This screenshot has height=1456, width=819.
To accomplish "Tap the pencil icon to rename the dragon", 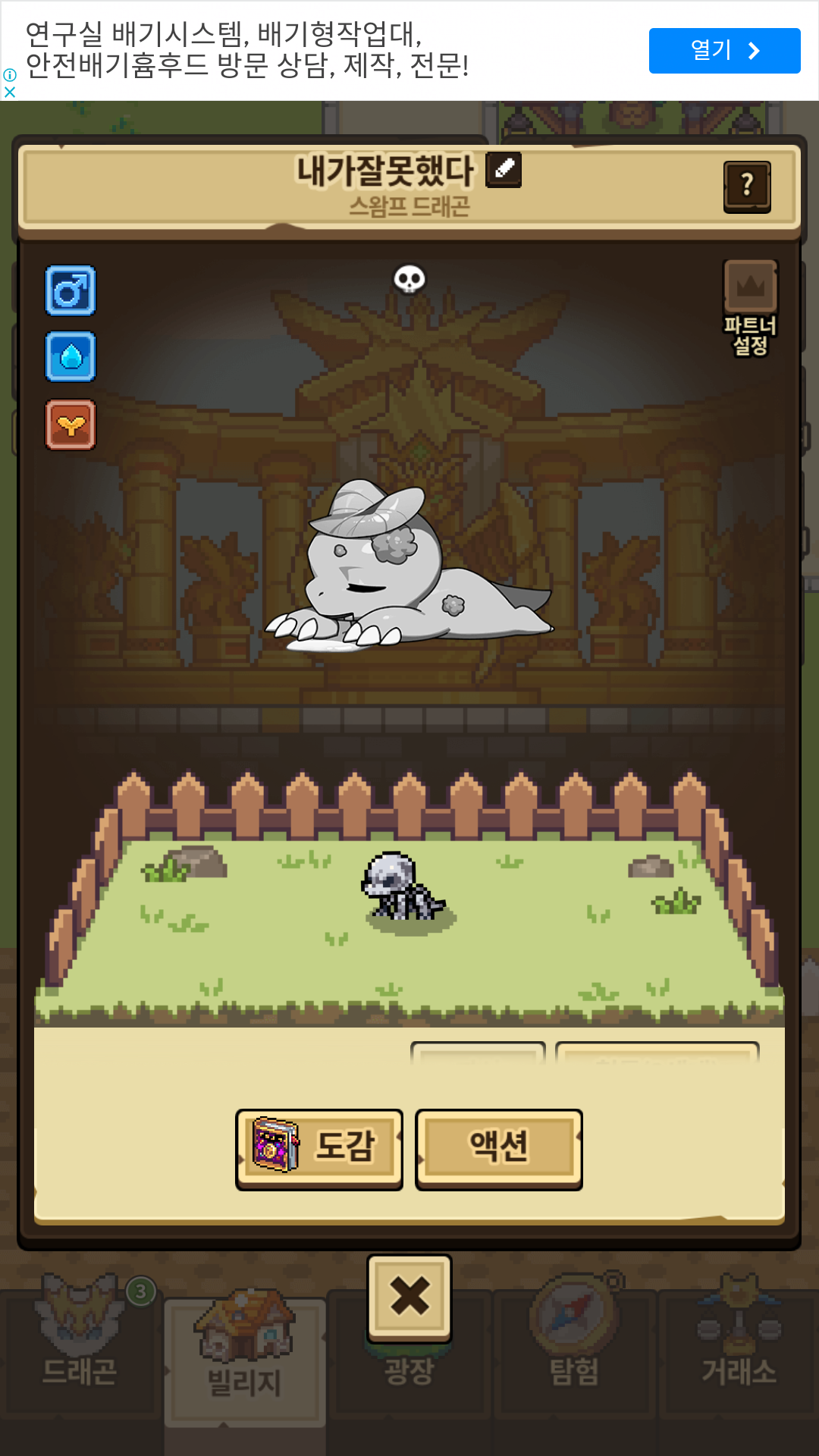I will (504, 169).
